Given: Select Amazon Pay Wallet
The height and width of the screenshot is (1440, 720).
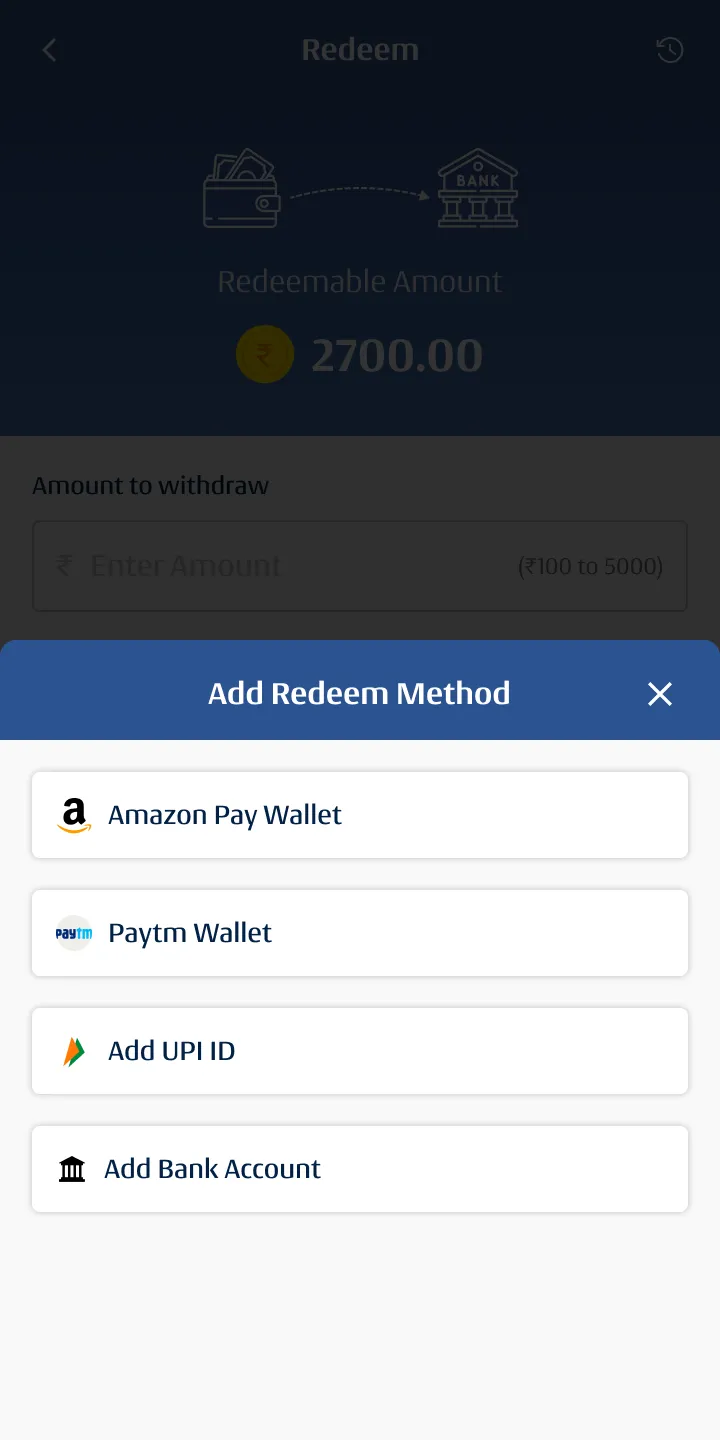Looking at the screenshot, I should 360,815.
